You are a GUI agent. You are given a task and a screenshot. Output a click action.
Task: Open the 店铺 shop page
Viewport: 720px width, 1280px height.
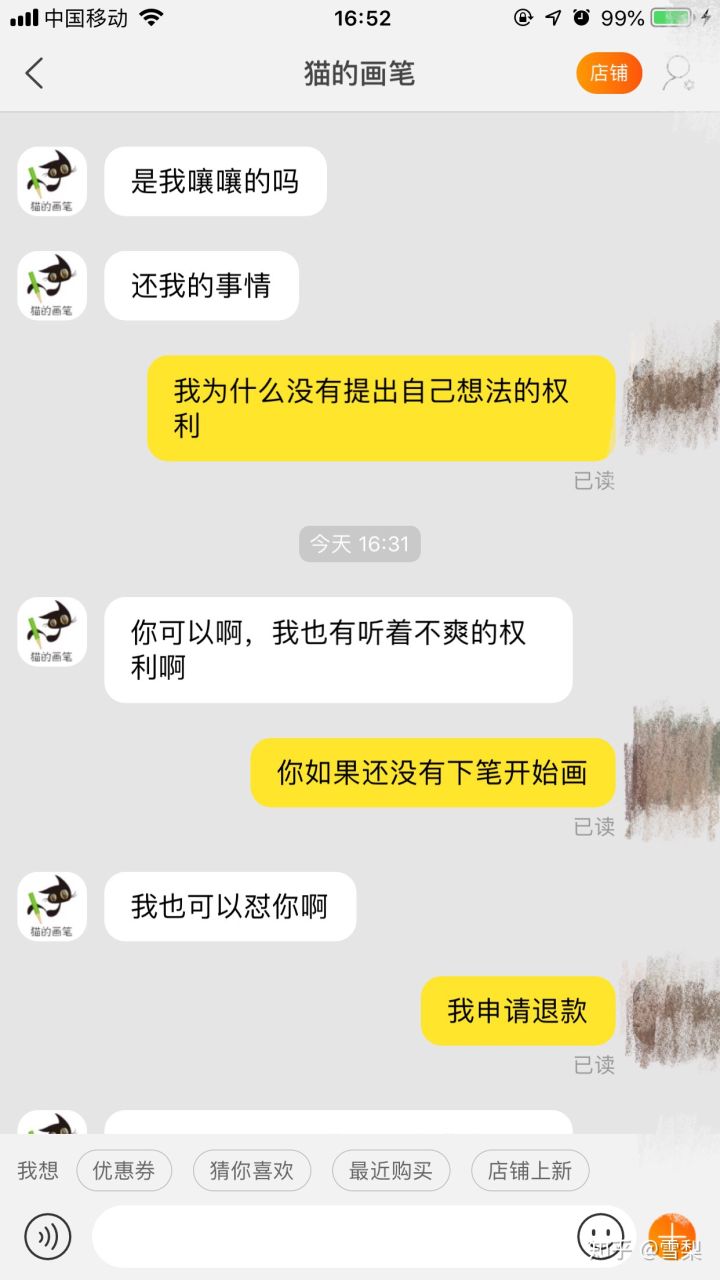608,73
